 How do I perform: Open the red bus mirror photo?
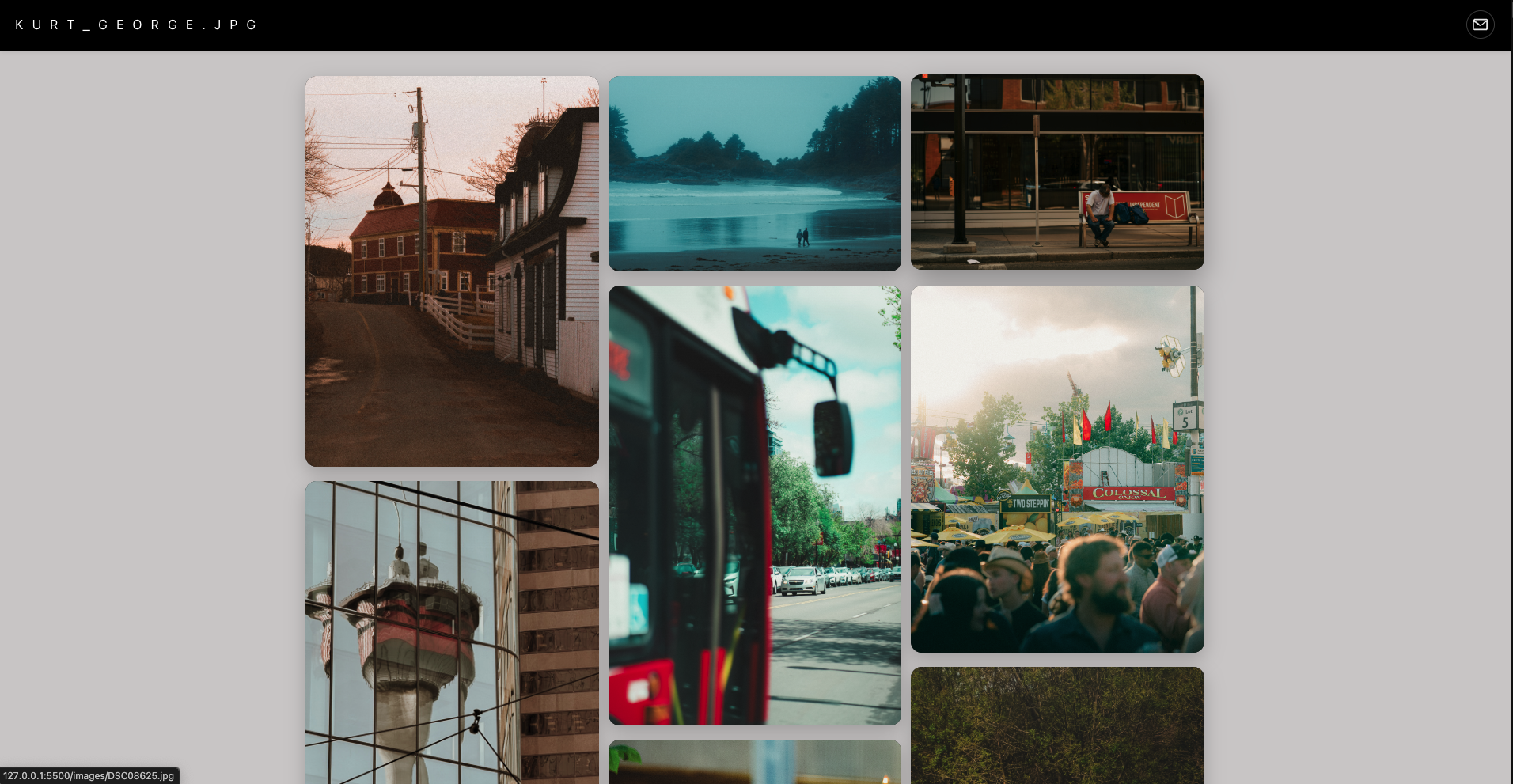coord(754,505)
